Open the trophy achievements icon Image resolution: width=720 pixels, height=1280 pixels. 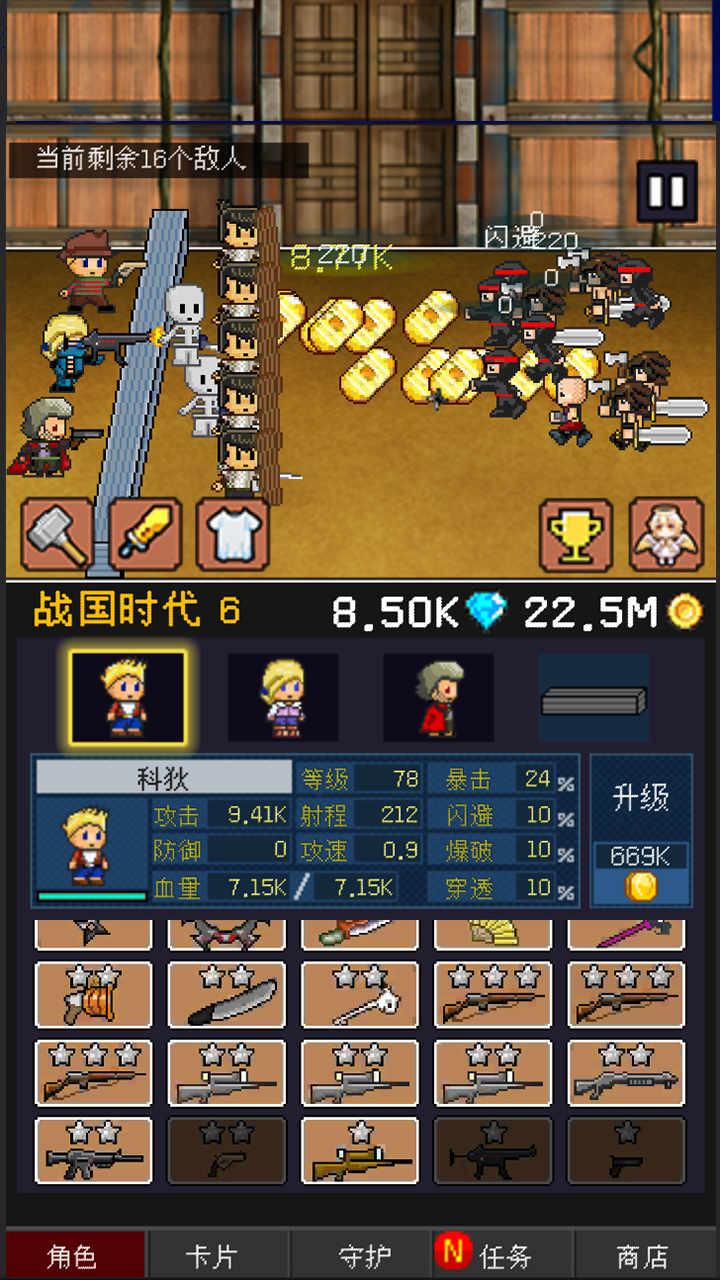click(576, 535)
